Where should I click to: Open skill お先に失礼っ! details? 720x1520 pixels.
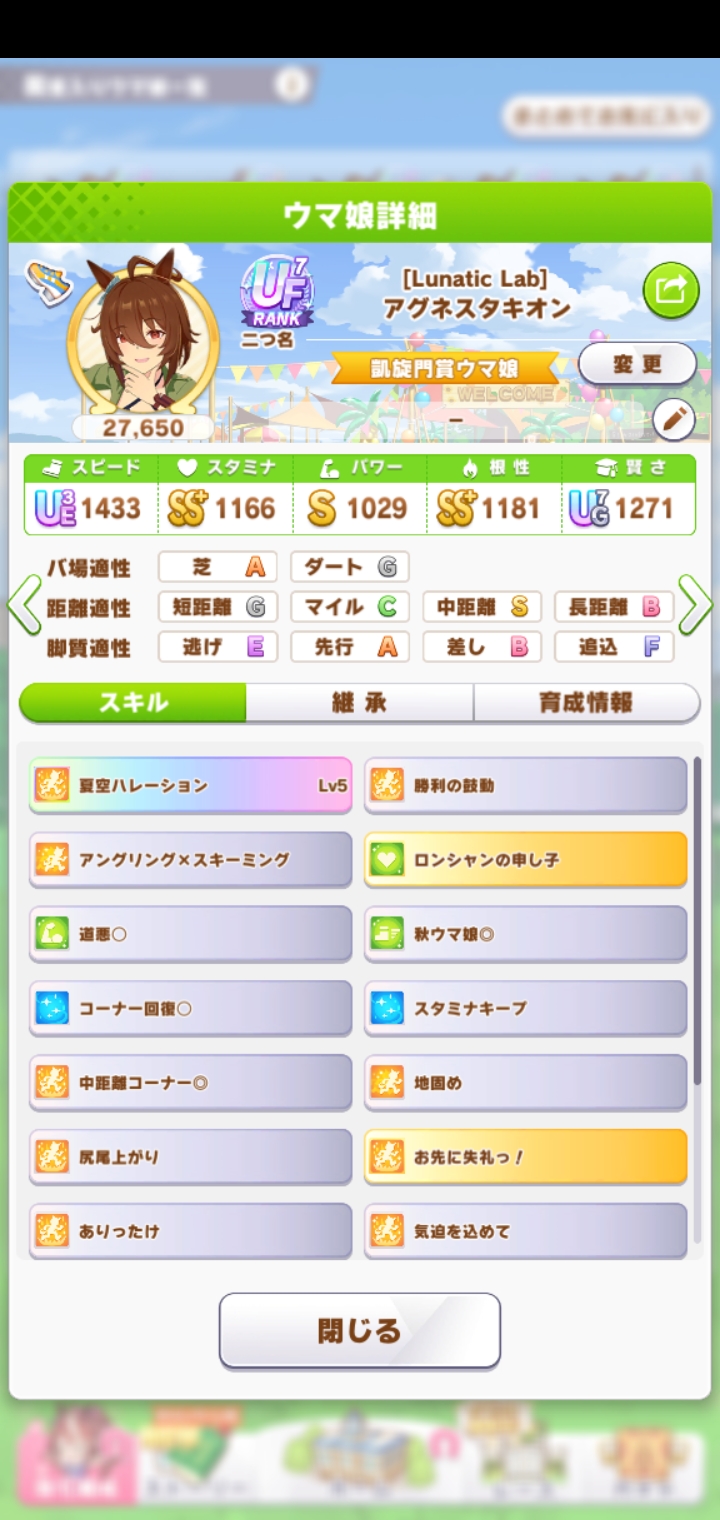tap(526, 1157)
